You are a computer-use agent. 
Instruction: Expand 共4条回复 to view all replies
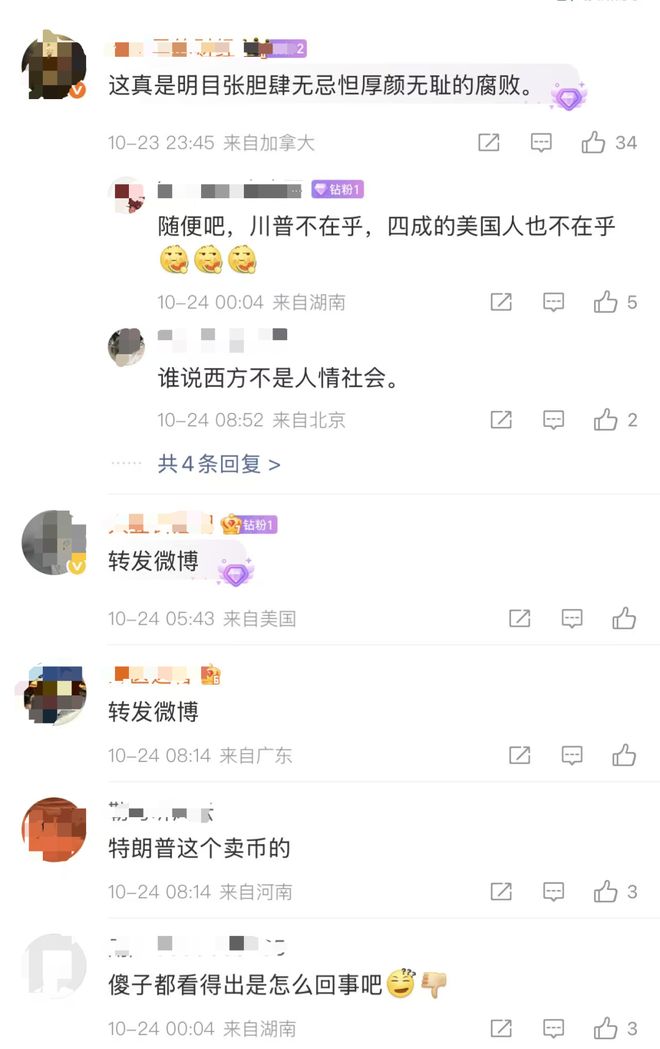tap(219, 464)
